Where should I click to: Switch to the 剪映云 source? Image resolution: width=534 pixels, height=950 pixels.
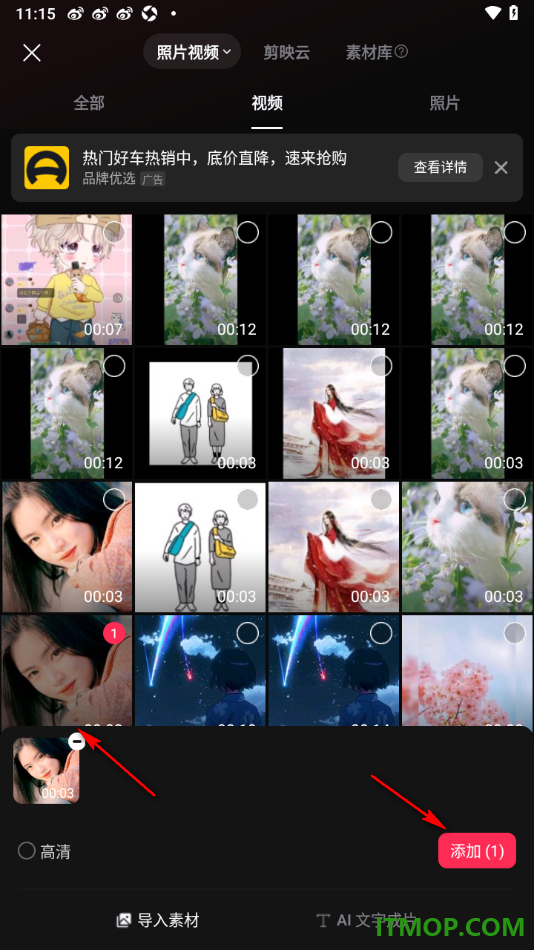(x=287, y=53)
